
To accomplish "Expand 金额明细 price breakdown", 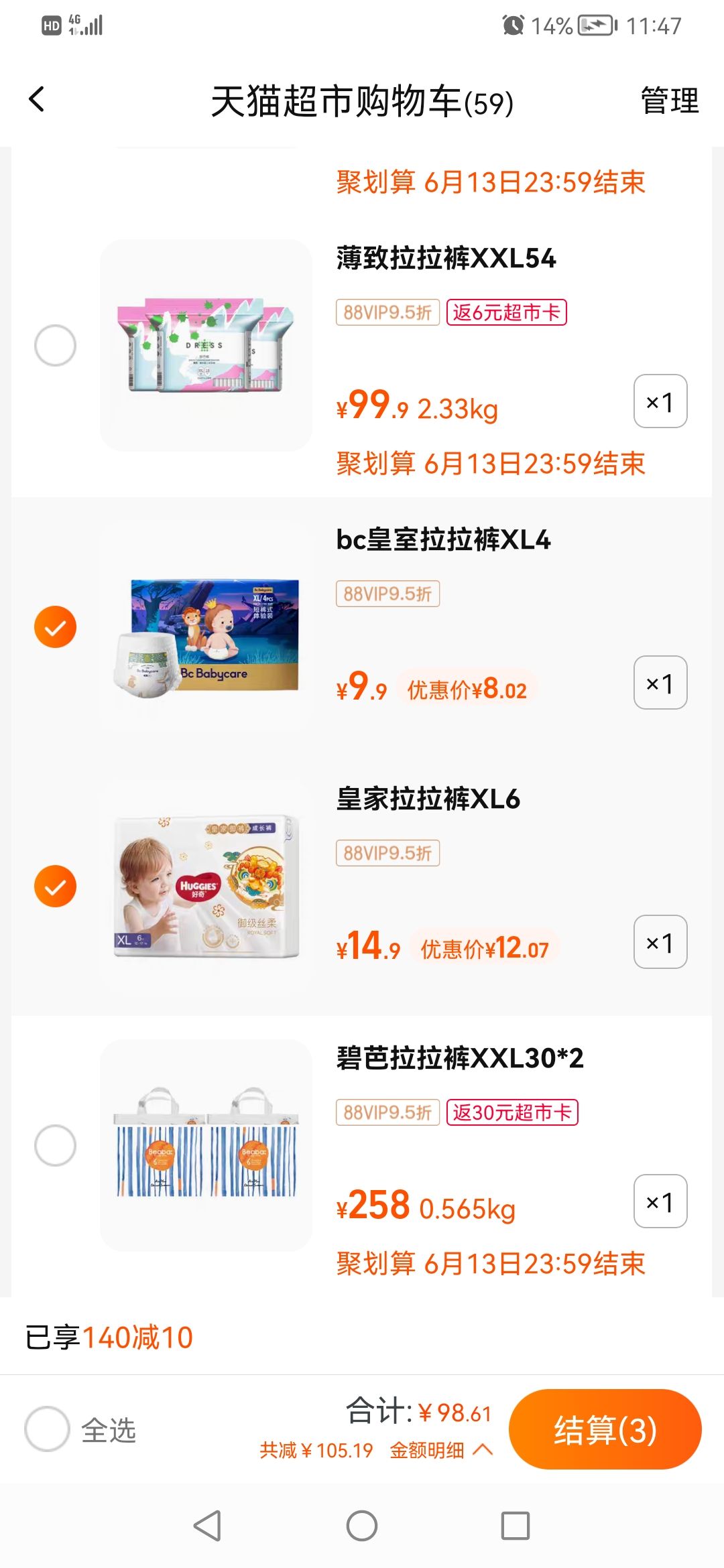I will point(442,1450).
